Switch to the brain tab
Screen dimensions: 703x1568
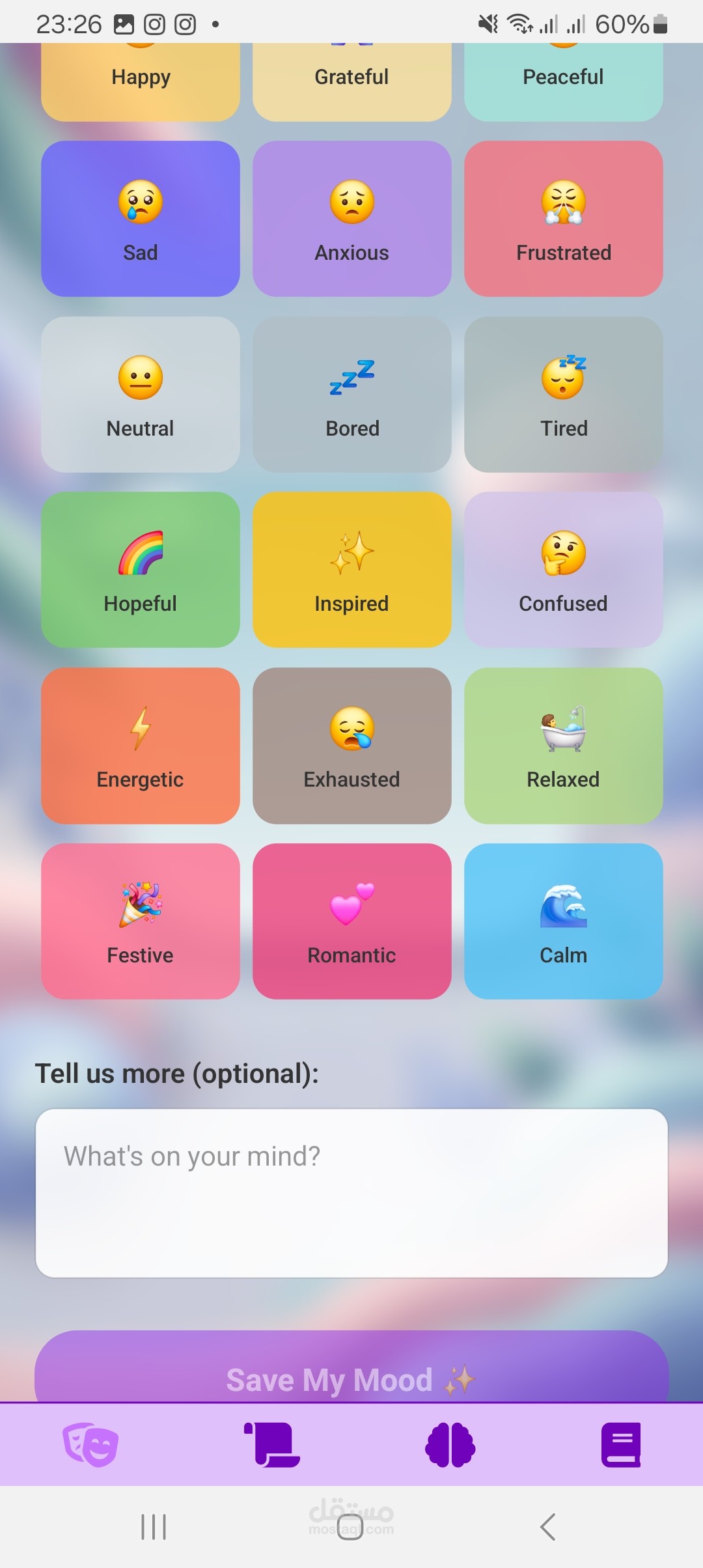[450, 1444]
